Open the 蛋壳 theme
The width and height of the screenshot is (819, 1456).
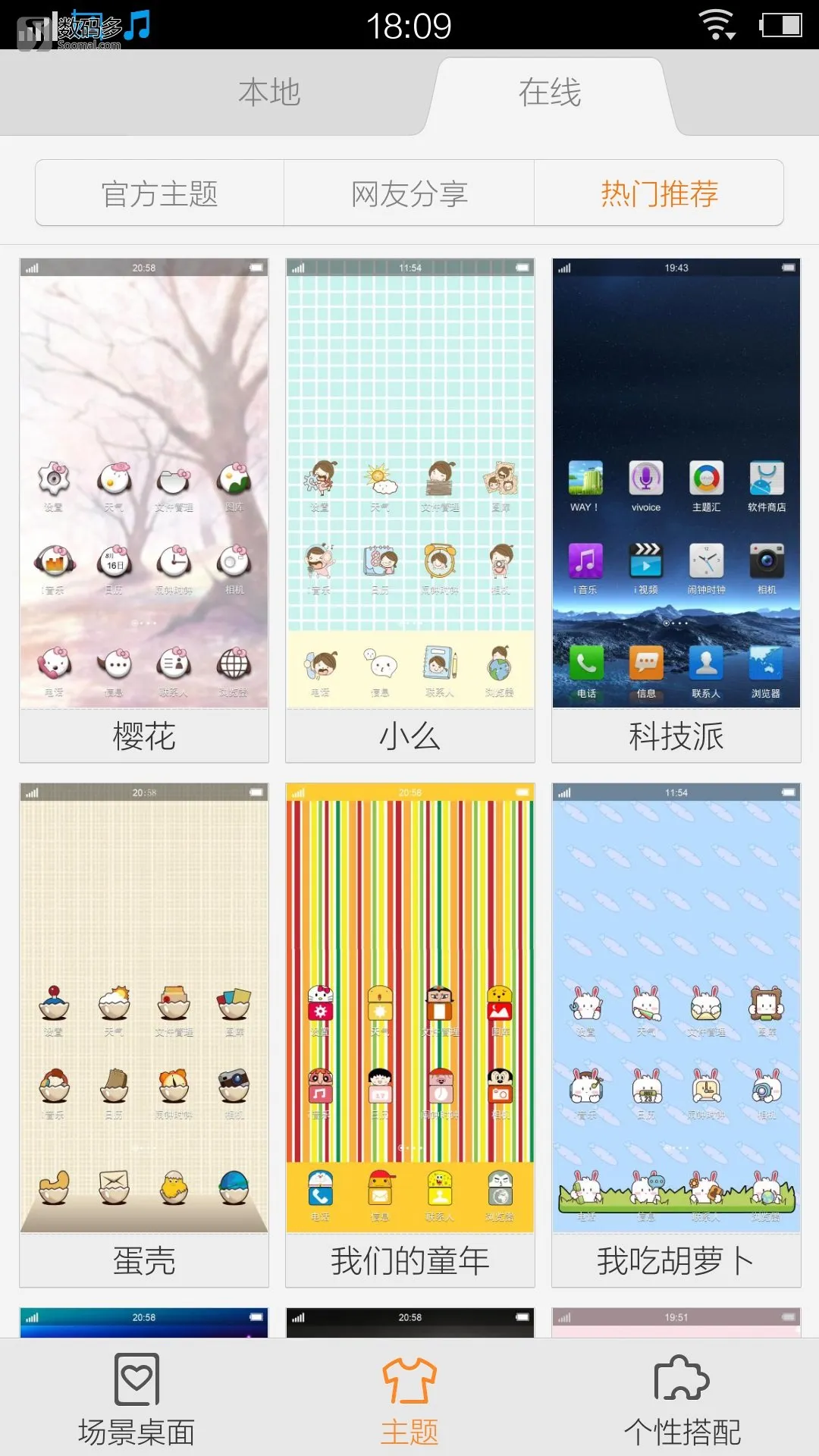pyautogui.click(x=144, y=1033)
